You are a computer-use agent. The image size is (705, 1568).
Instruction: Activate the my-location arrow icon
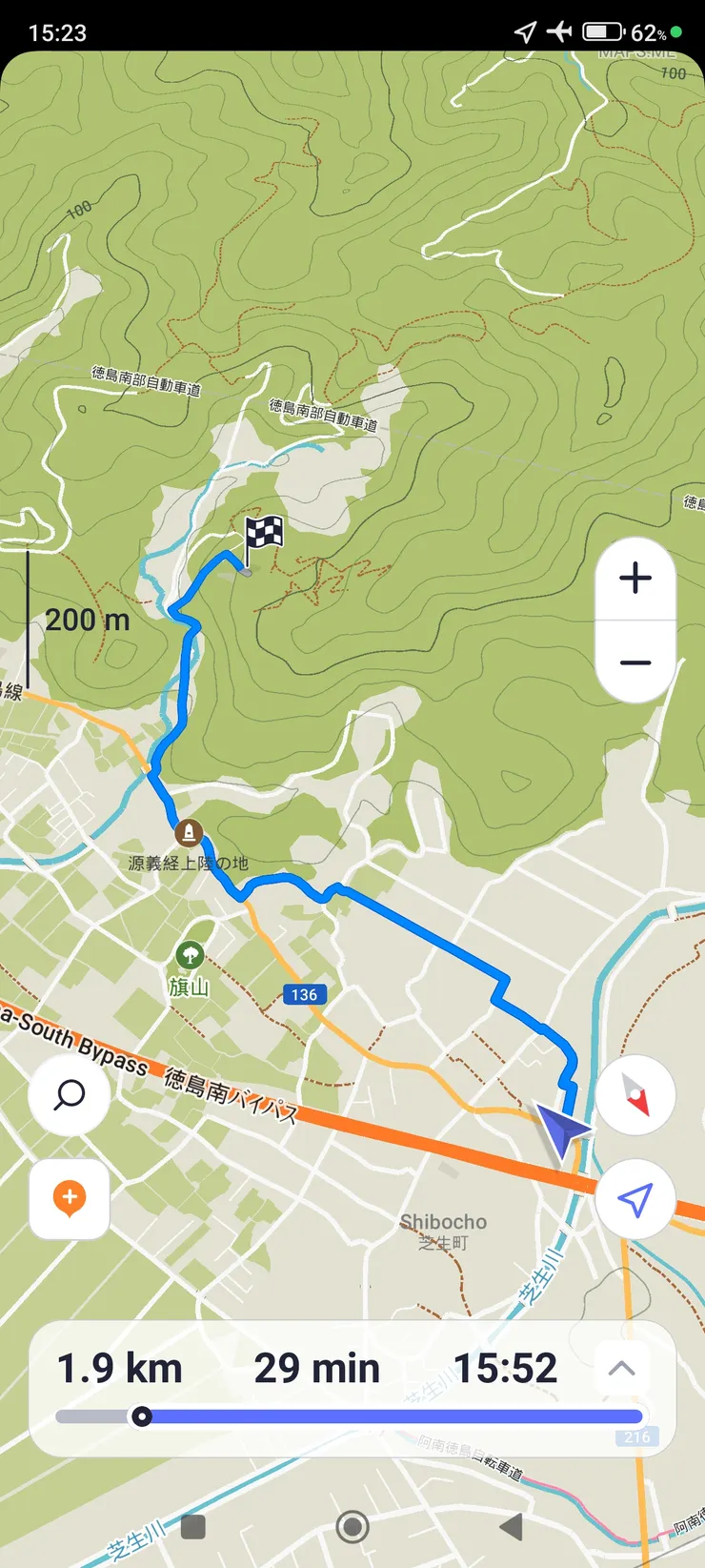(x=634, y=1199)
